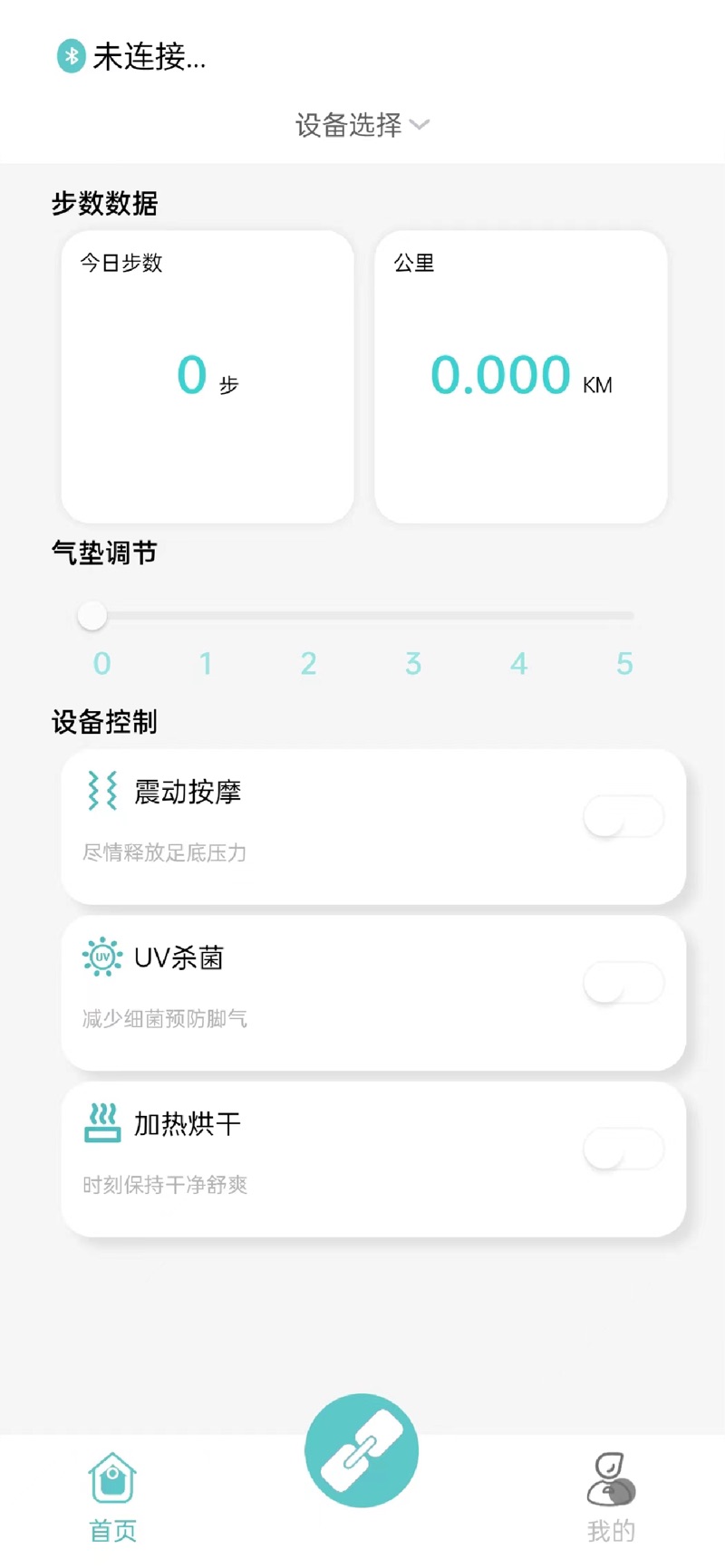Open today's step count (今日步数) card
Viewport: 725px width, 1568px height.
pos(207,375)
